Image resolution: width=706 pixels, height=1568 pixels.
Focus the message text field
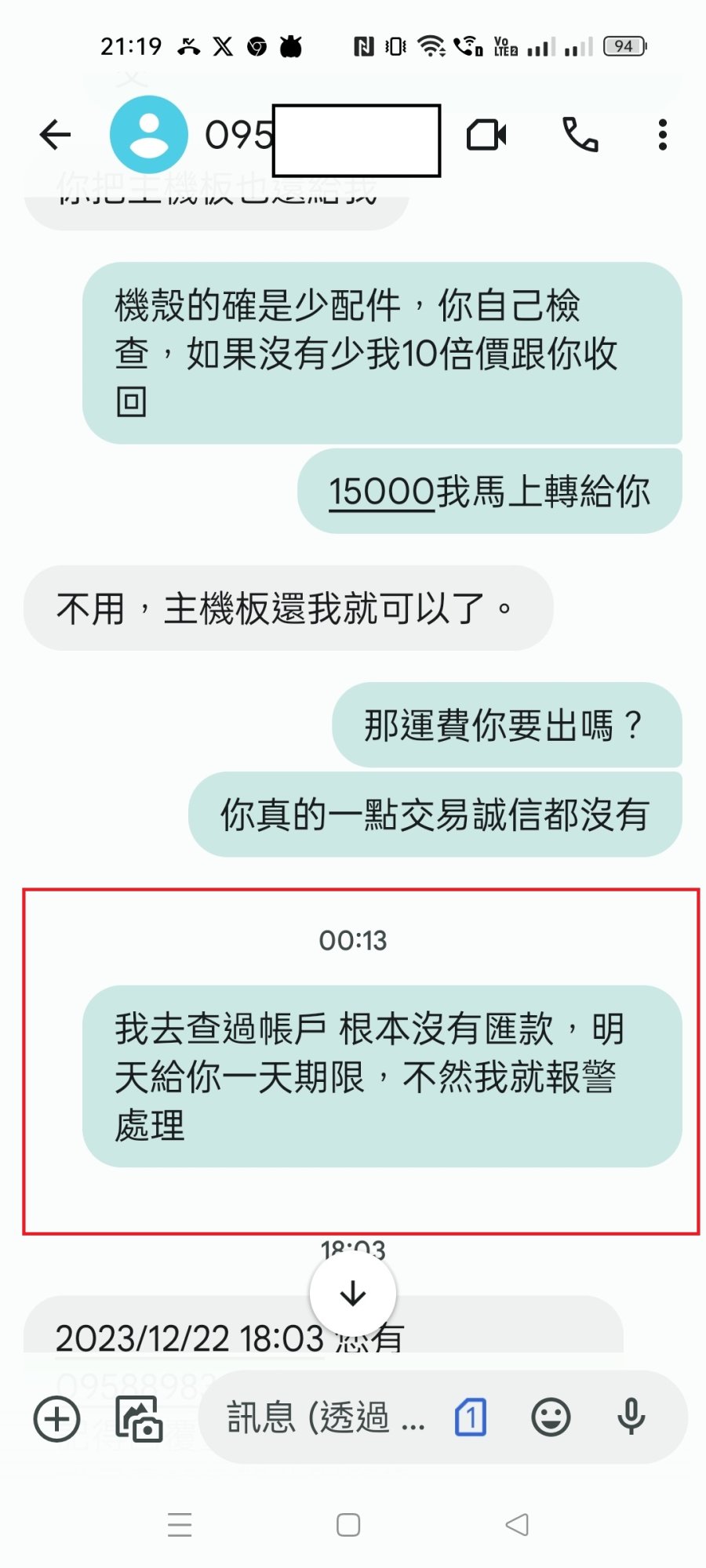(326, 1417)
